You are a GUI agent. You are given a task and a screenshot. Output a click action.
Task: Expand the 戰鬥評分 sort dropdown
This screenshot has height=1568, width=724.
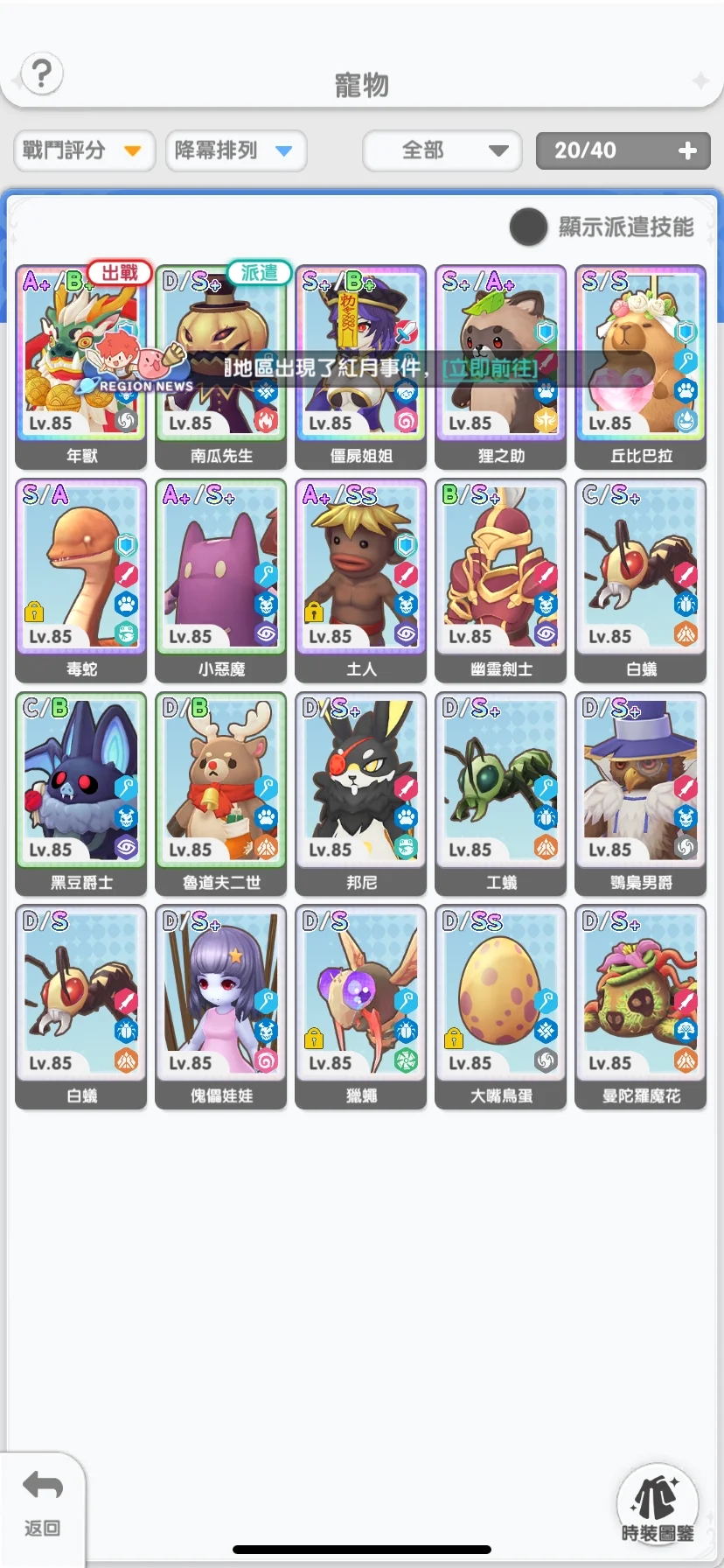pyautogui.click(x=84, y=150)
